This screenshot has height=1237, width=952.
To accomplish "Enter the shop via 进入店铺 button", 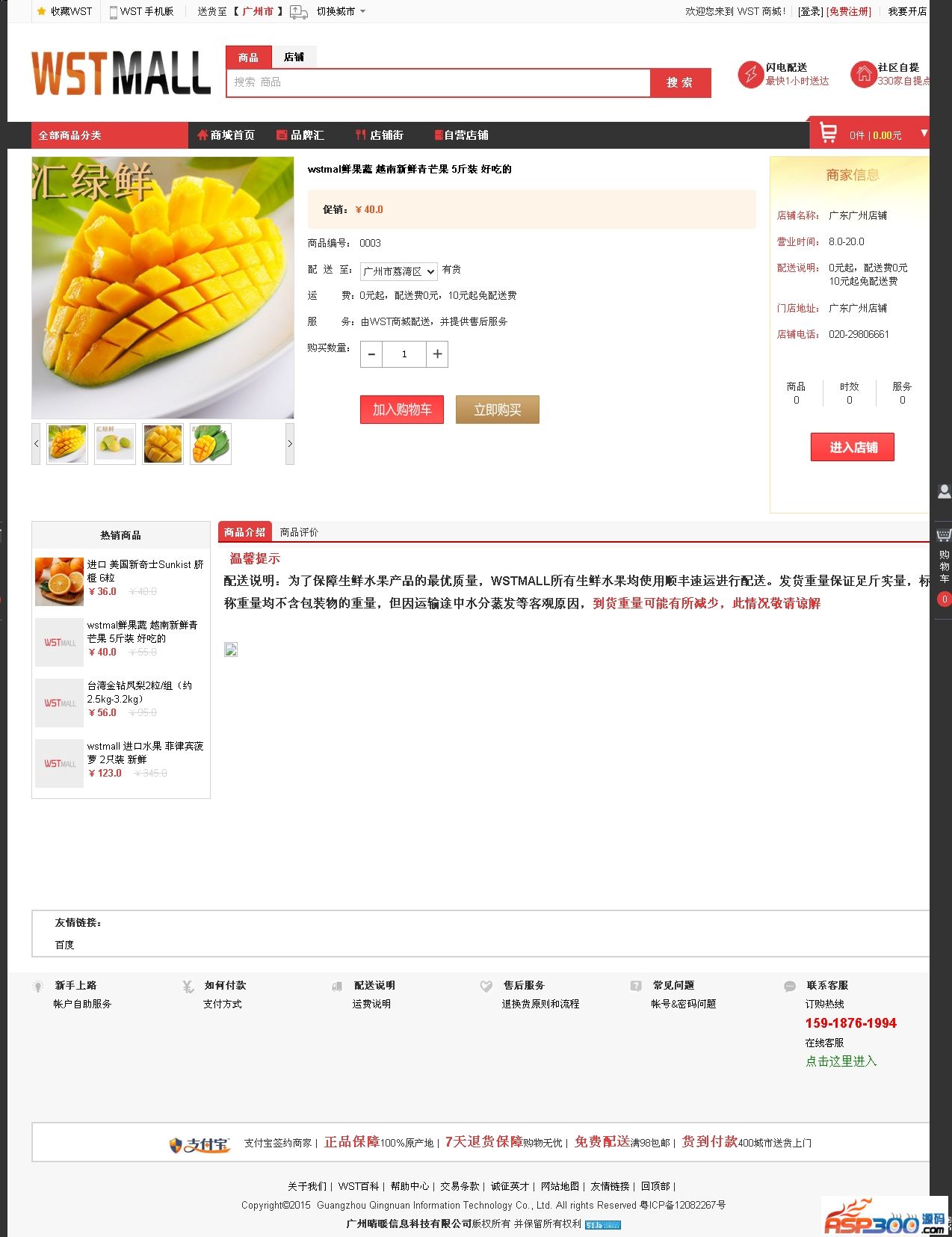I will point(853,447).
